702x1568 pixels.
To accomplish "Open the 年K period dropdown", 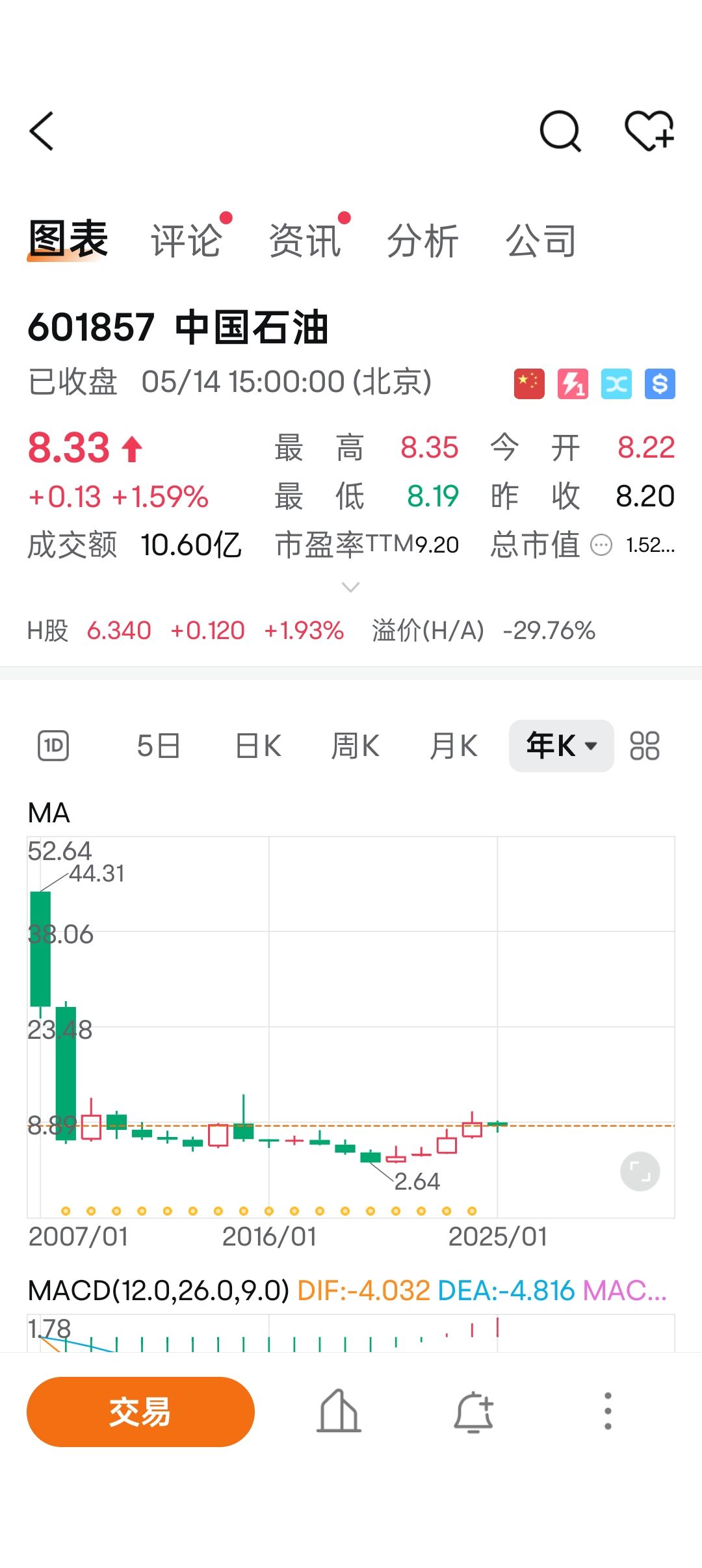I will click(561, 746).
